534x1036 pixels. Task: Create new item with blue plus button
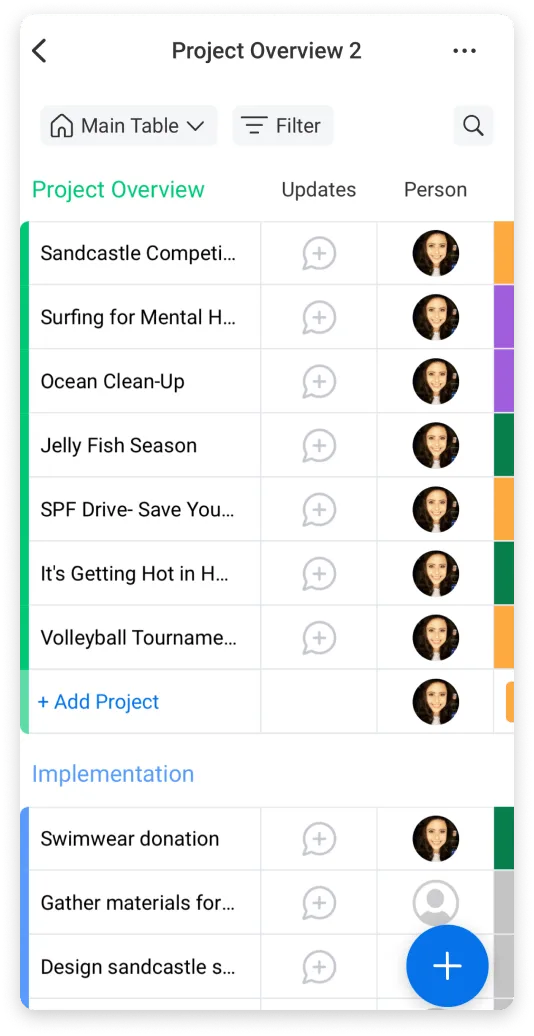[447, 966]
